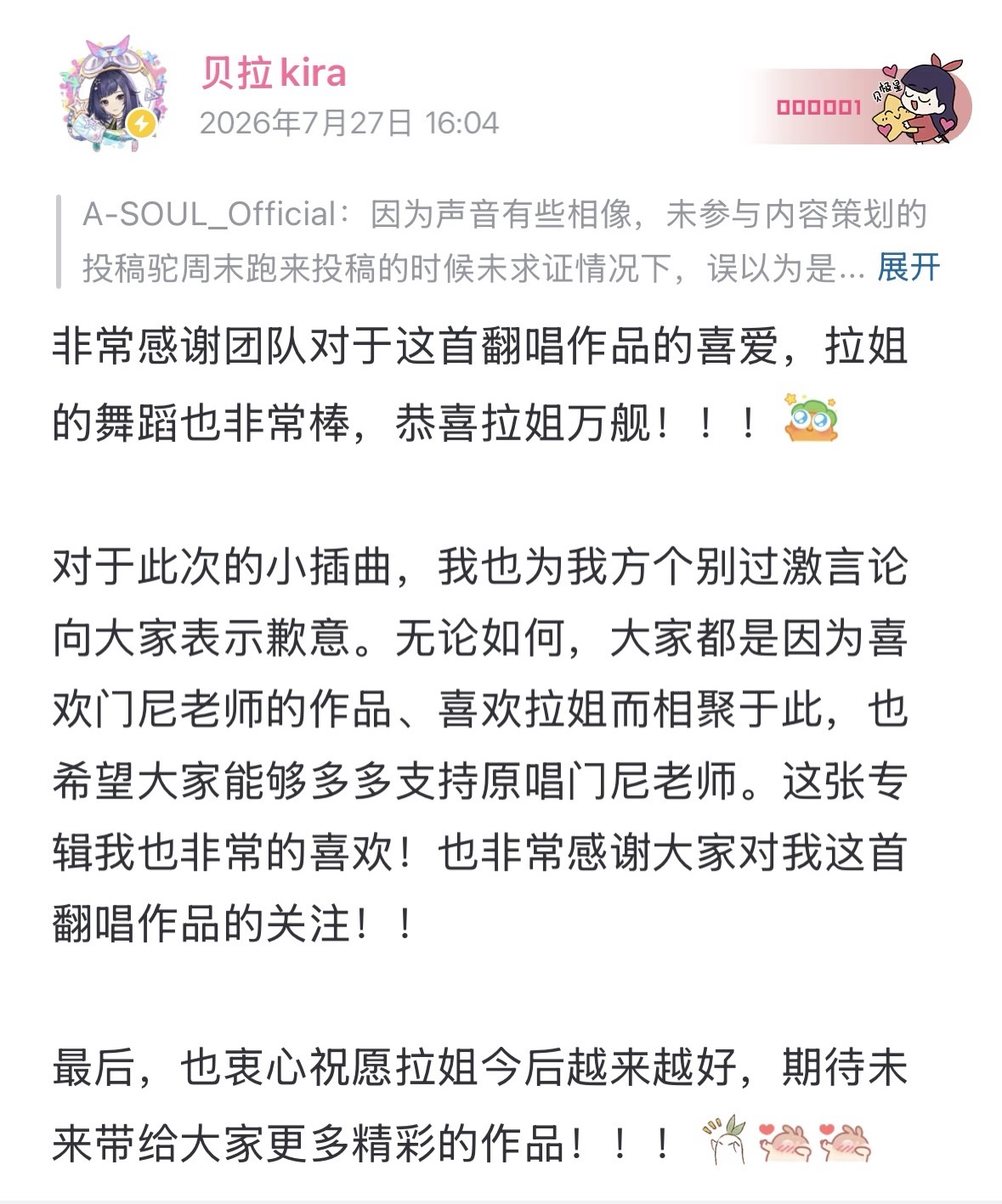
Task: Tap the username 贝拉kira
Action: tap(274, 73)
